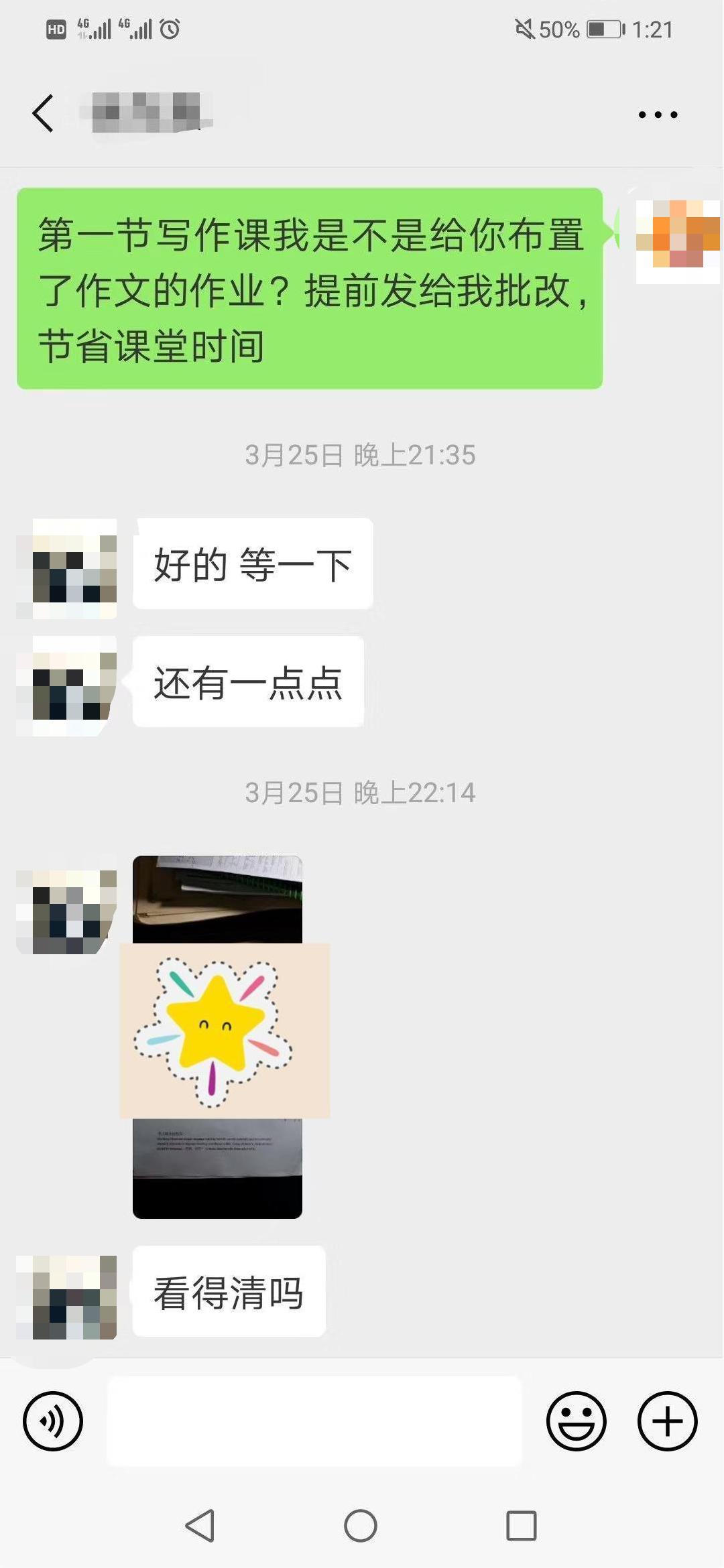724x1568 pixels.
Task: Open the emoji sticker panel
Action: (x=576, y=1421)
